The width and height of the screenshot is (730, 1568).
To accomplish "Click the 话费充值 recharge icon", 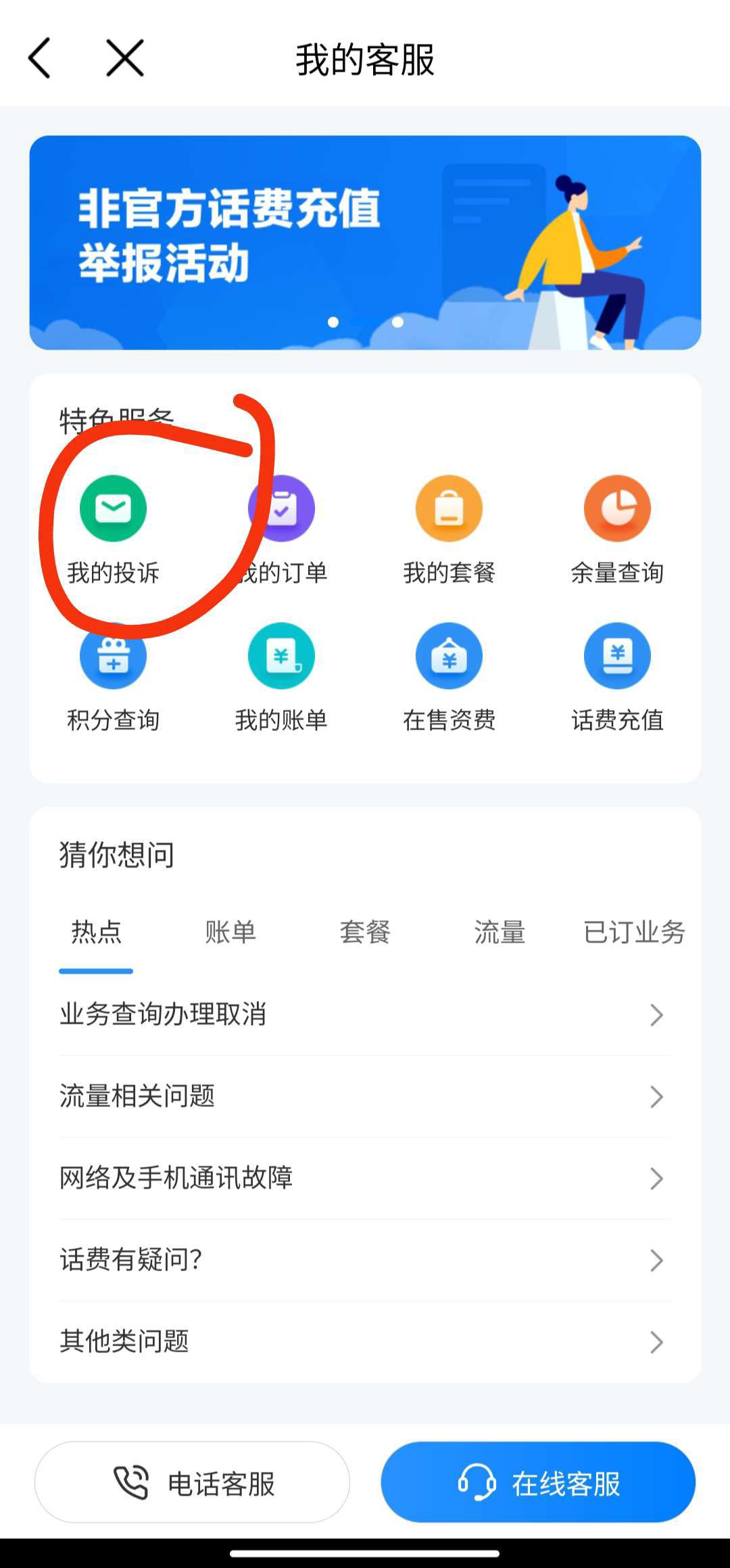I will click(x=616, y=656).
